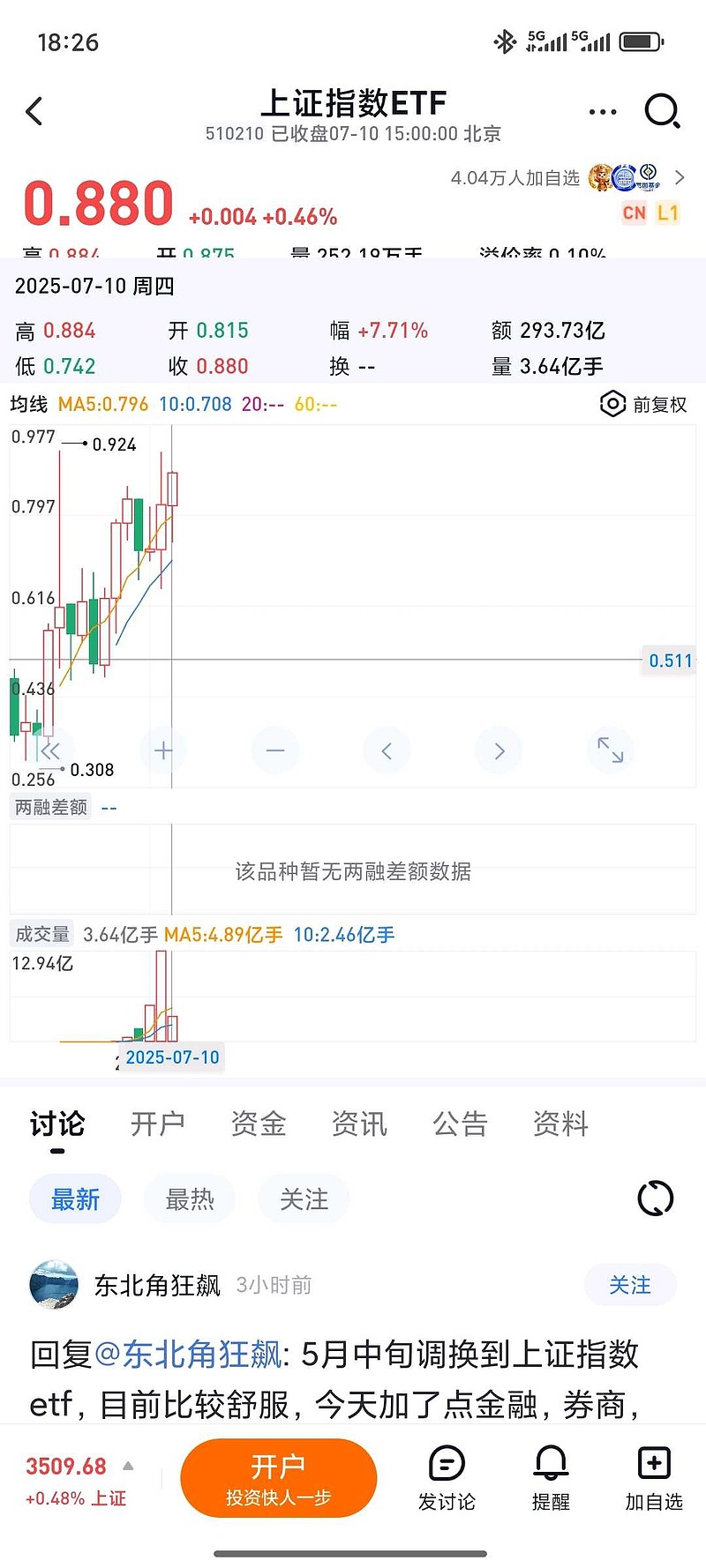Switch comment feed to 关注 mode
The width and height of the screenshot is (706, 1568).
coord(304,1198)
